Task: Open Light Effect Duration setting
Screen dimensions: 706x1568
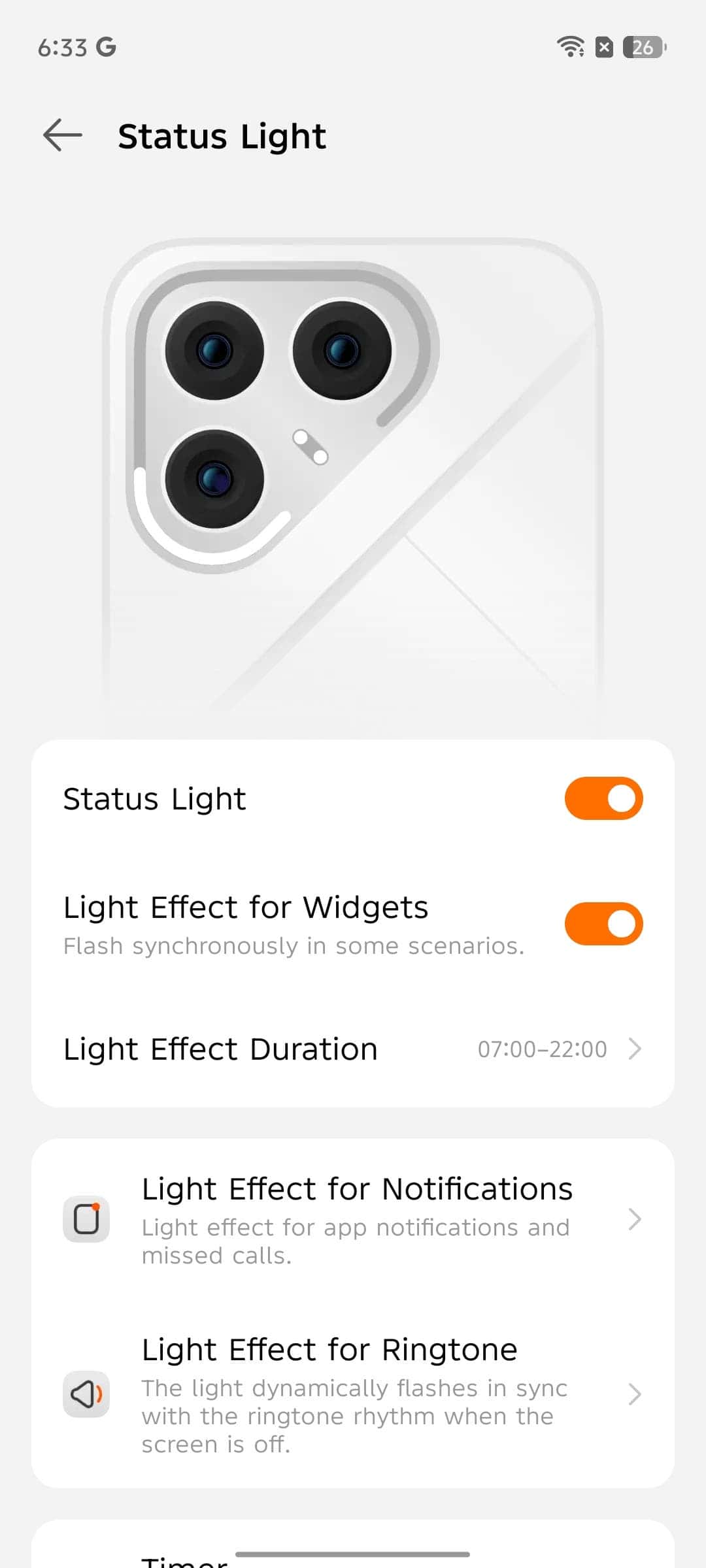Action: tap(353, 1049)
